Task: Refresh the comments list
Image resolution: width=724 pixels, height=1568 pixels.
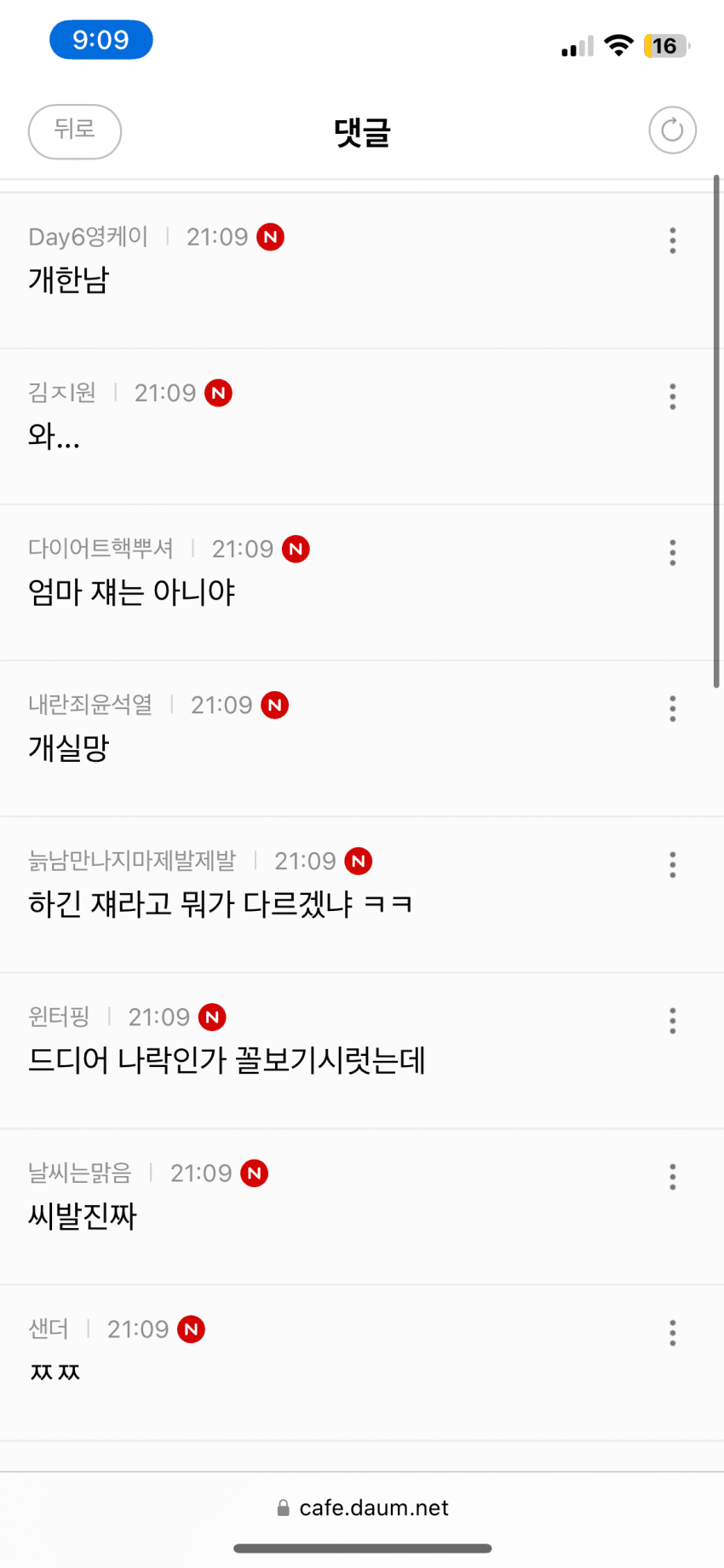Action: click(x=672, y=130)
